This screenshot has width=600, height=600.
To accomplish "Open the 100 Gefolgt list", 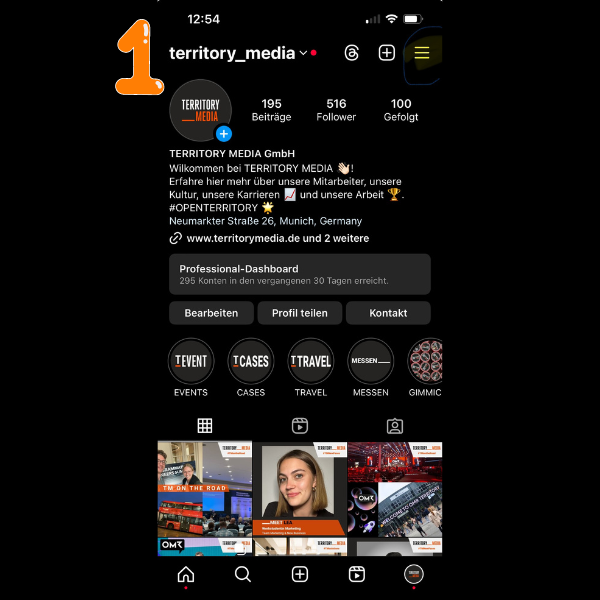I will [401, 110].
